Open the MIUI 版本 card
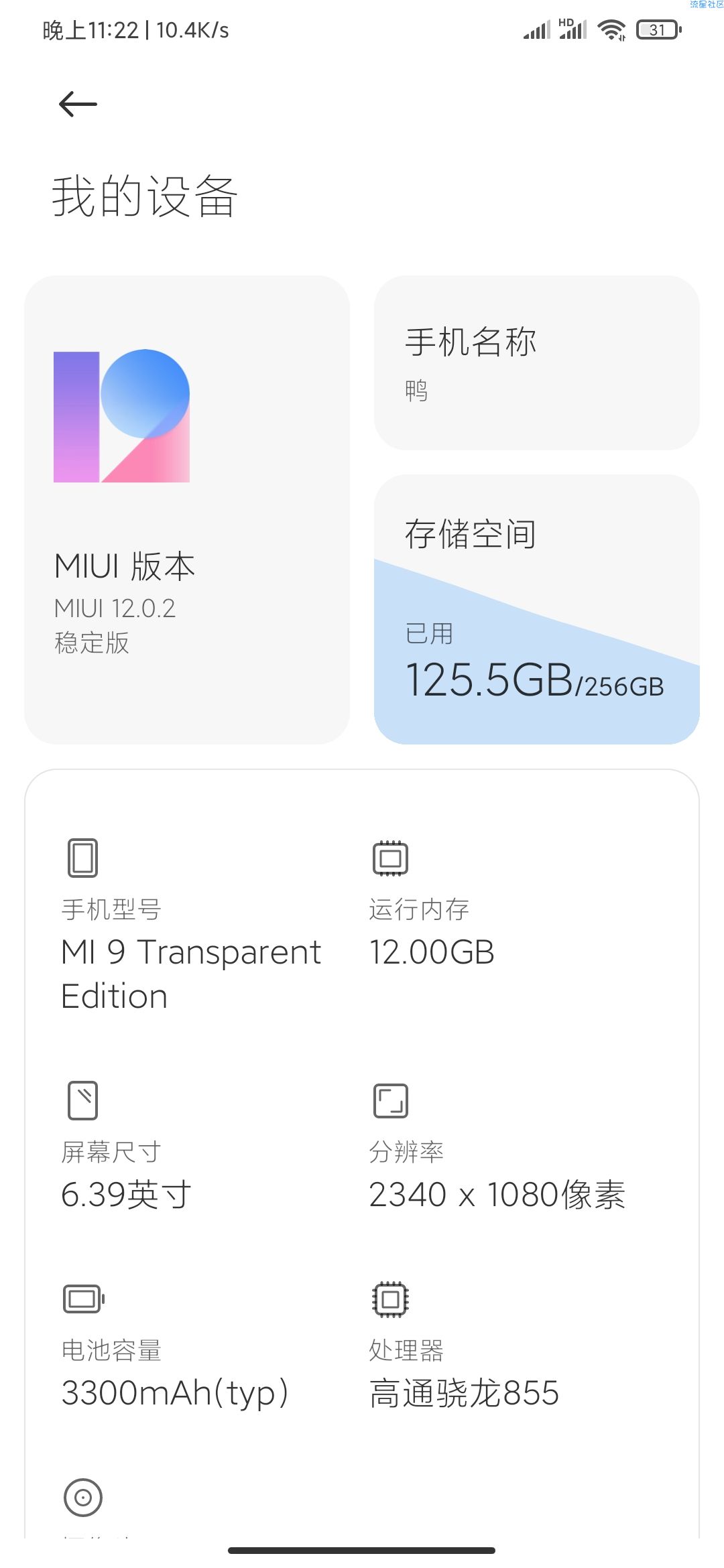The image size is (724, 1568). [187, 509]
